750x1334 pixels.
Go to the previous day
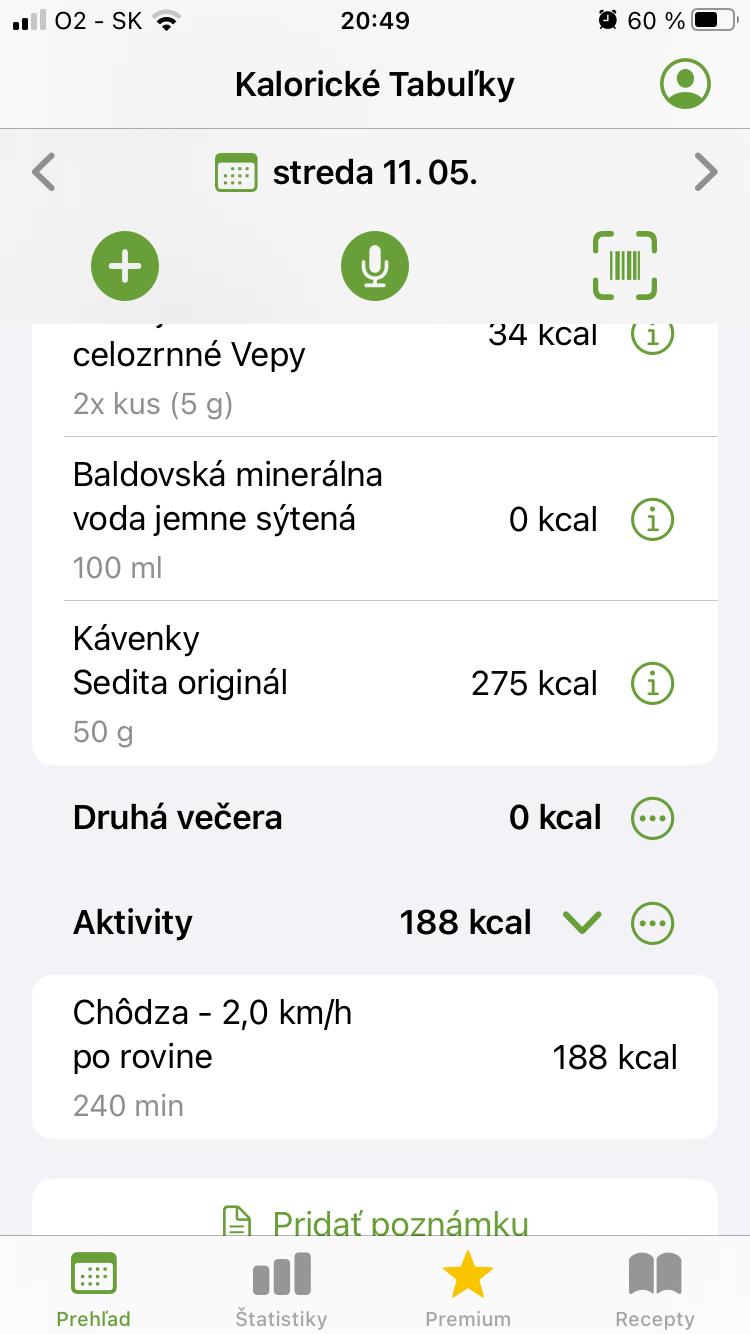point(43,173)
